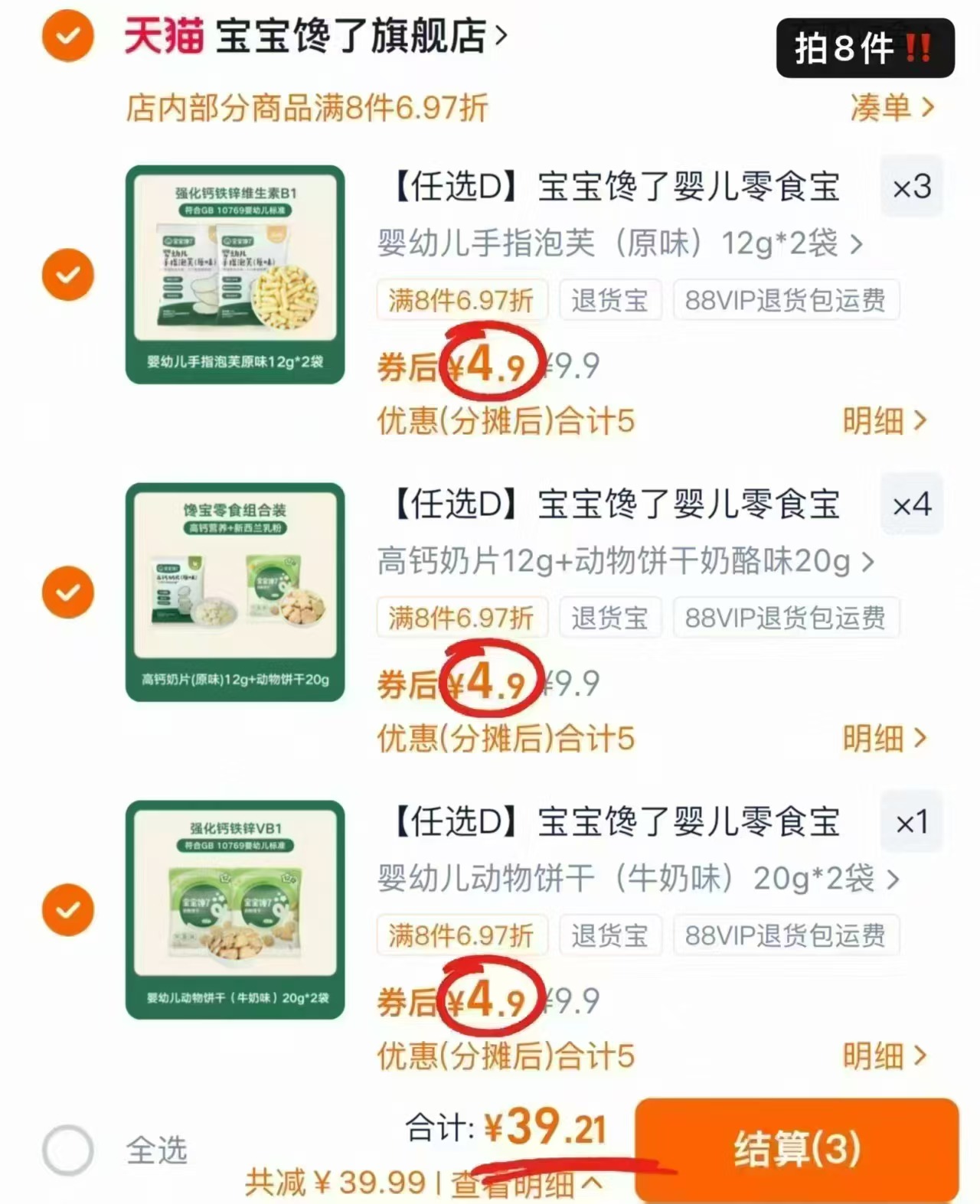Viewport: 980px width, 1204px height.
Task: Click the 拍8件 badge
Action: click(x=864, y=47)
